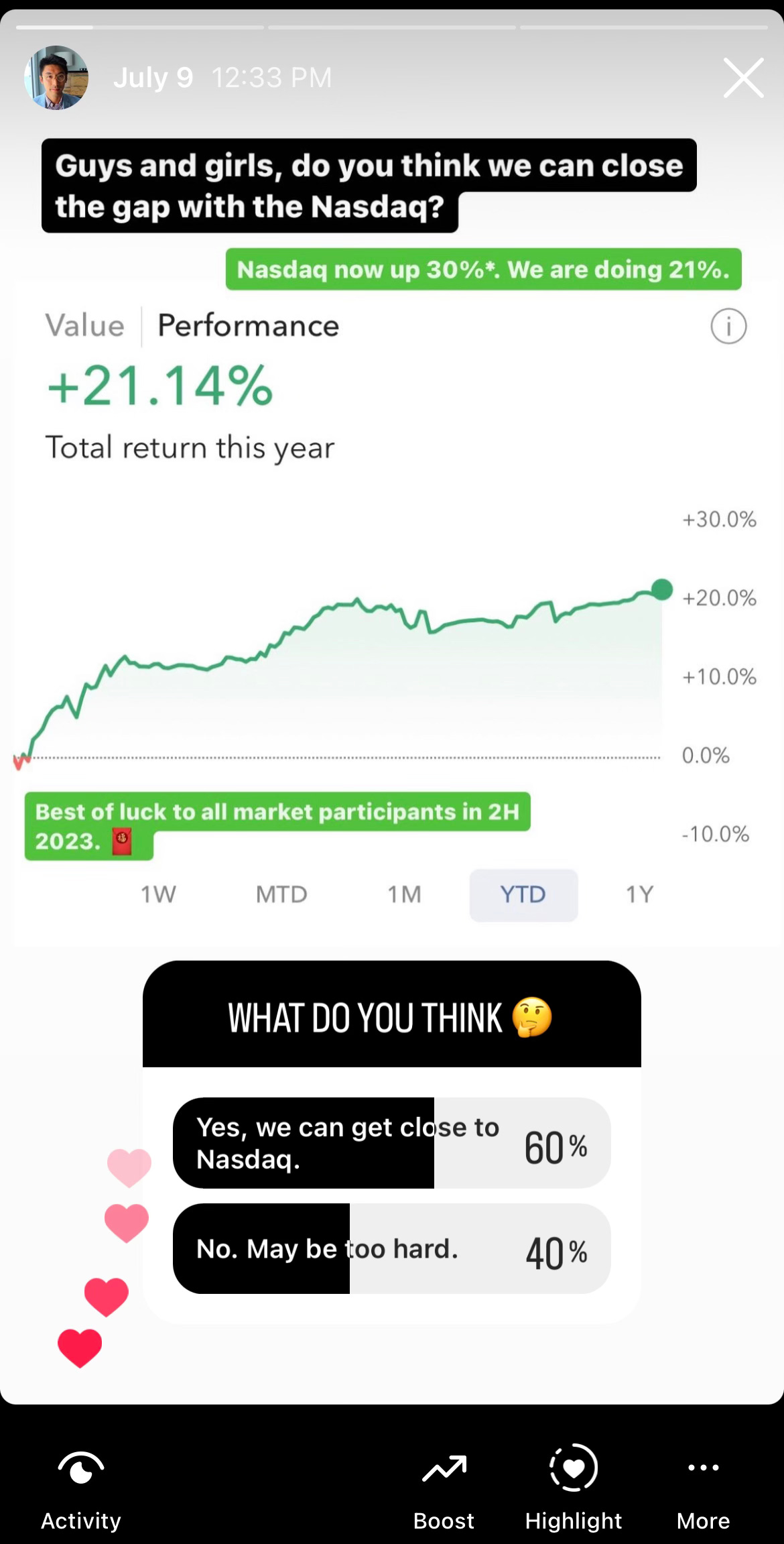Close the story viewer
Viewport: 784px width, 1544px height.
pyautogui.click(x=743, y=78)
